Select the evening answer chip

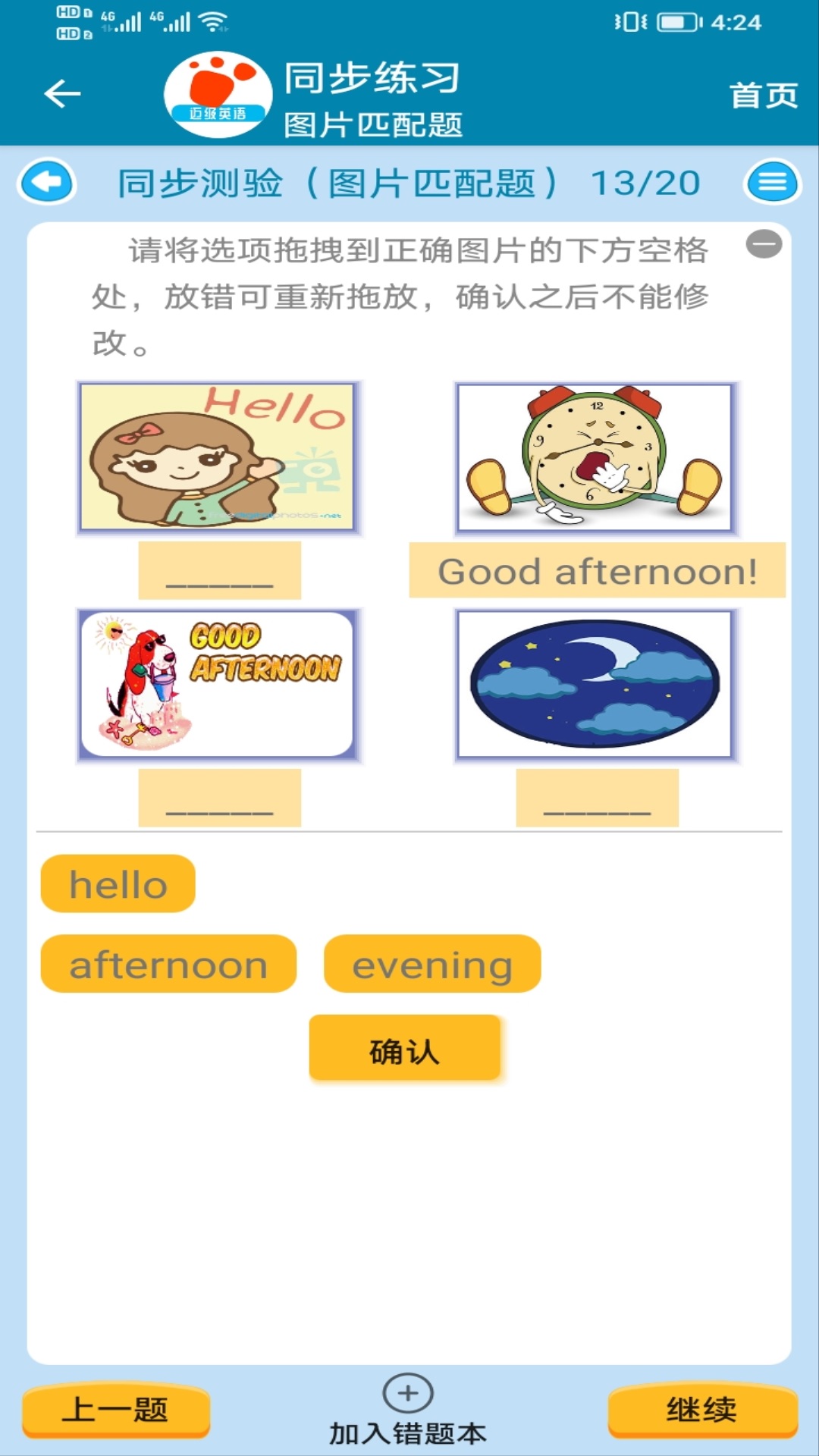[x=432, y=963]
